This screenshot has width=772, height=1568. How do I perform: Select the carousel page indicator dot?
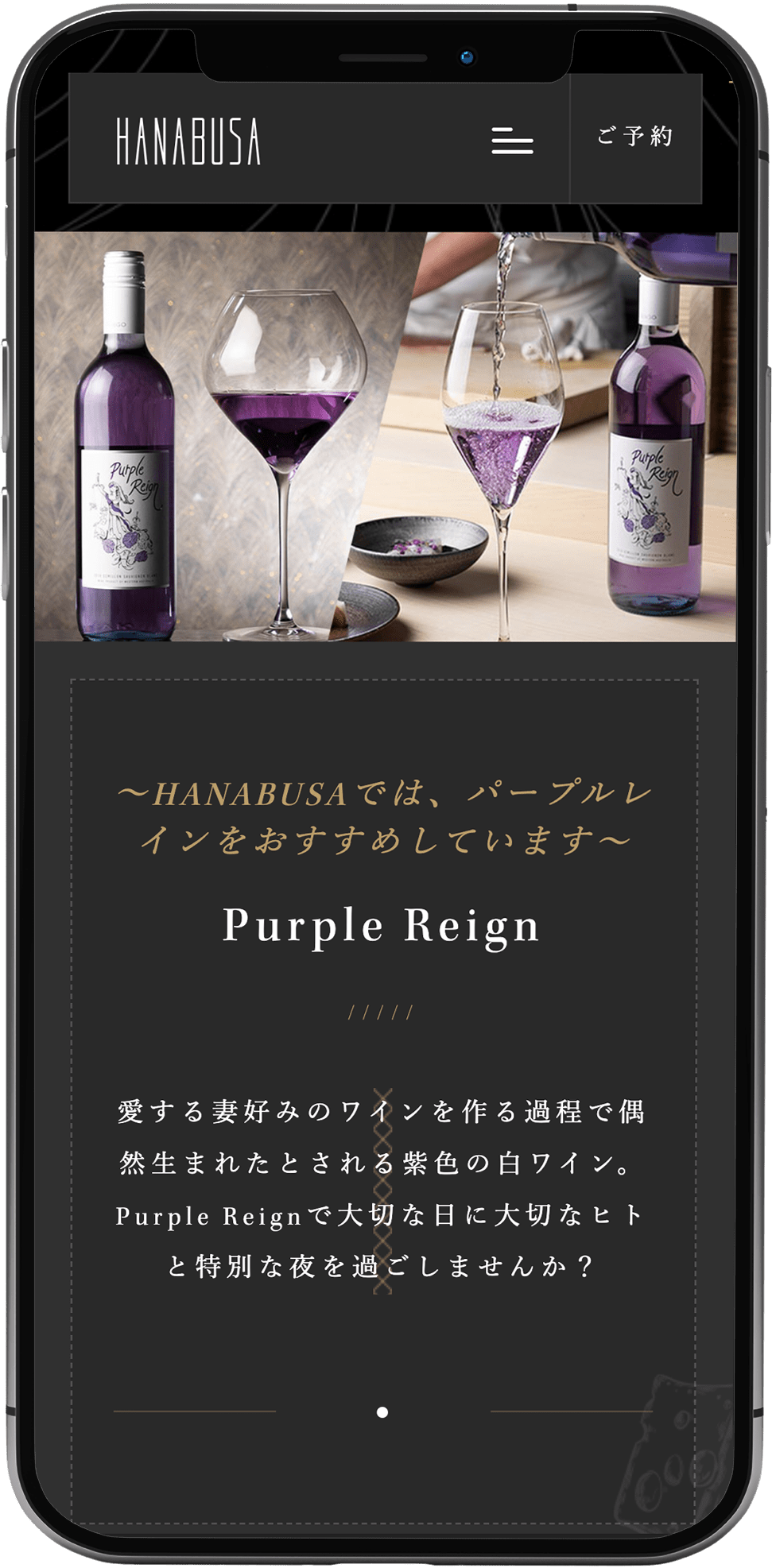(x=382, y=1412)
